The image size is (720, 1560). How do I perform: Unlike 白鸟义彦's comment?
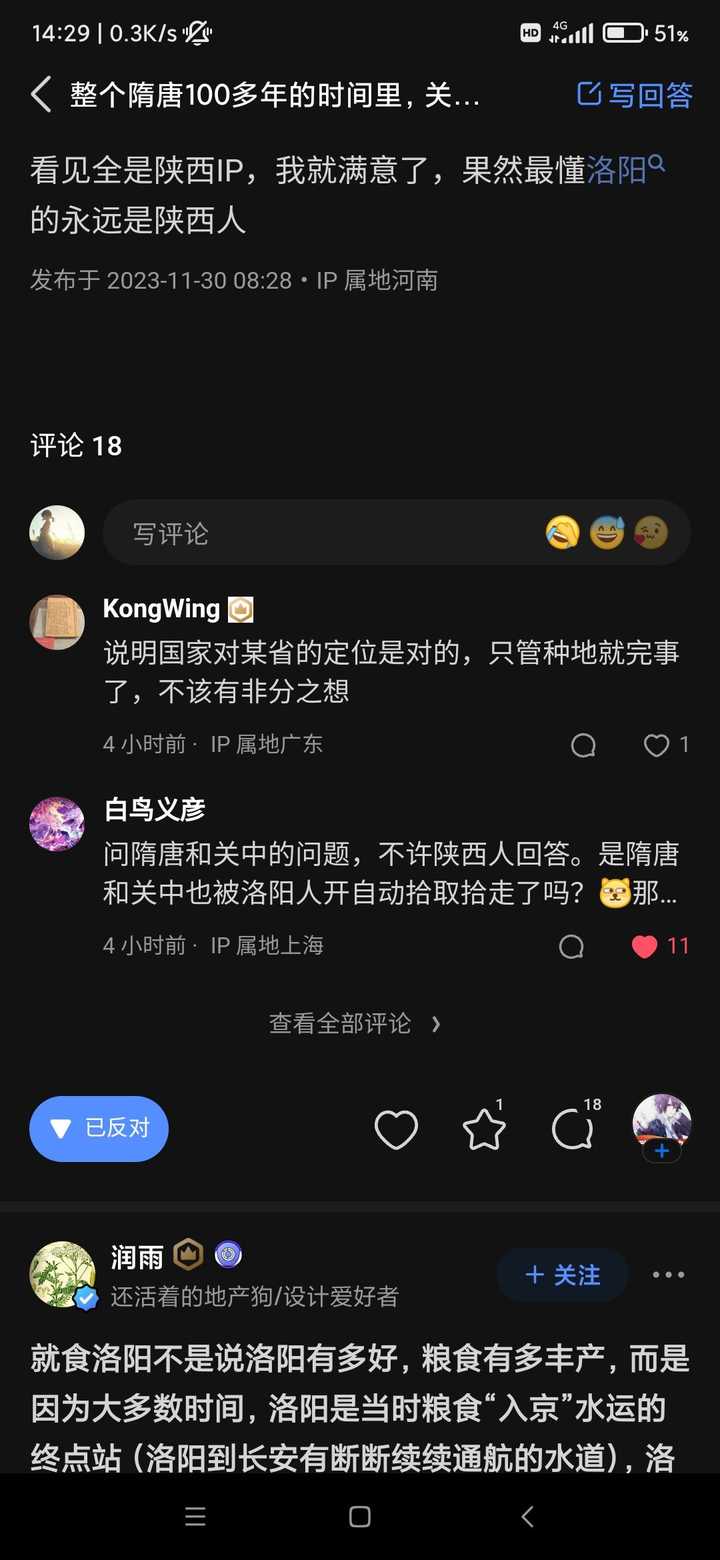(x=645, y=946)
